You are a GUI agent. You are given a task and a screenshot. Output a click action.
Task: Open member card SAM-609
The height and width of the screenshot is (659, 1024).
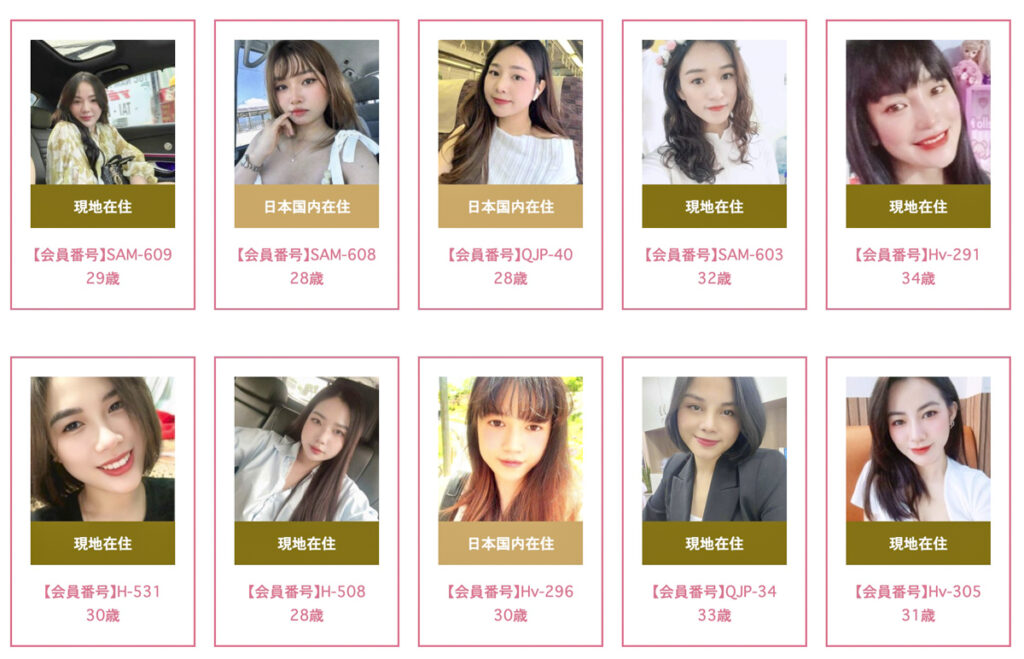[103, 112]
